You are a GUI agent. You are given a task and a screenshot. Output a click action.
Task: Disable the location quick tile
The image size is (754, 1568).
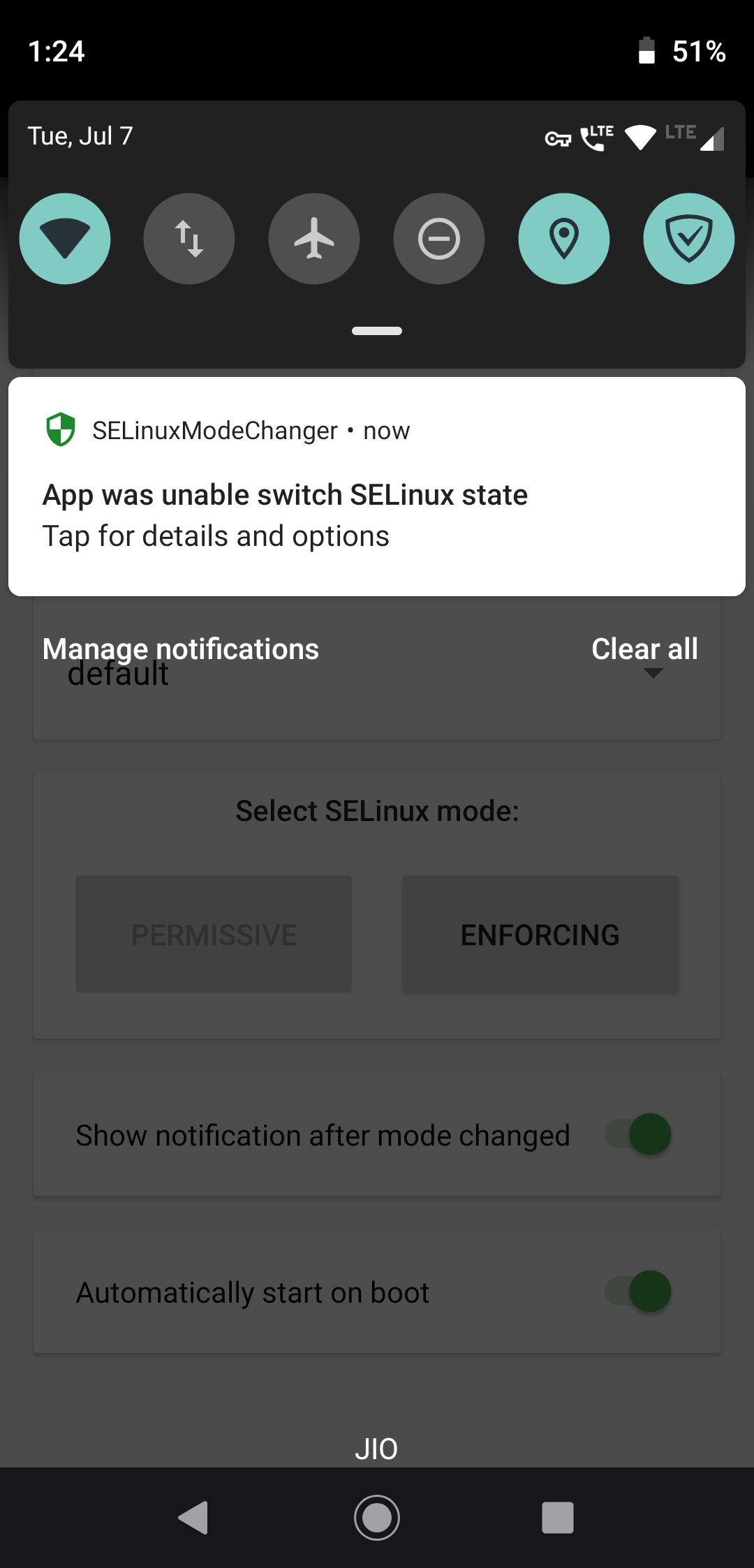click(564, 239)
